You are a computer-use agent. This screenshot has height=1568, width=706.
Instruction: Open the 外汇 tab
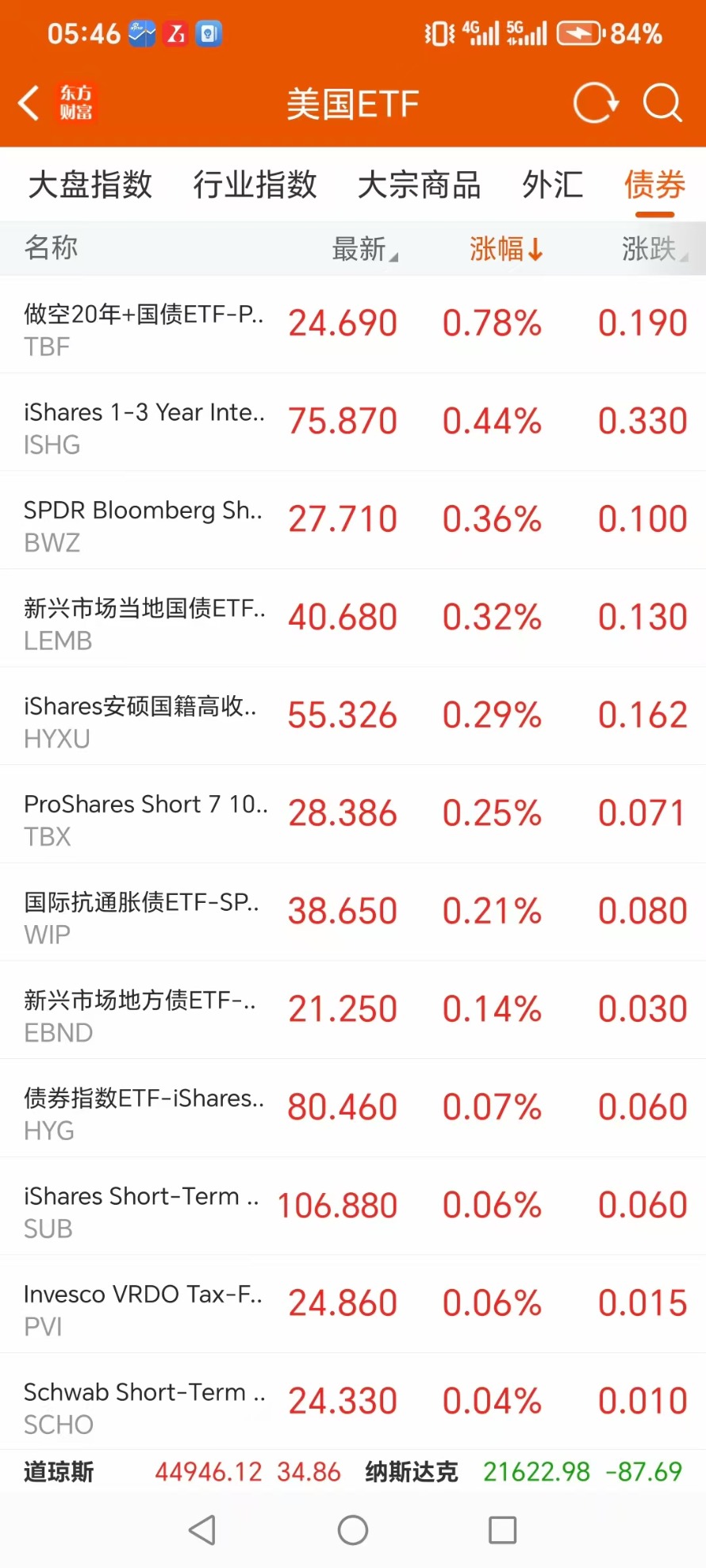[x=552, y=185]
